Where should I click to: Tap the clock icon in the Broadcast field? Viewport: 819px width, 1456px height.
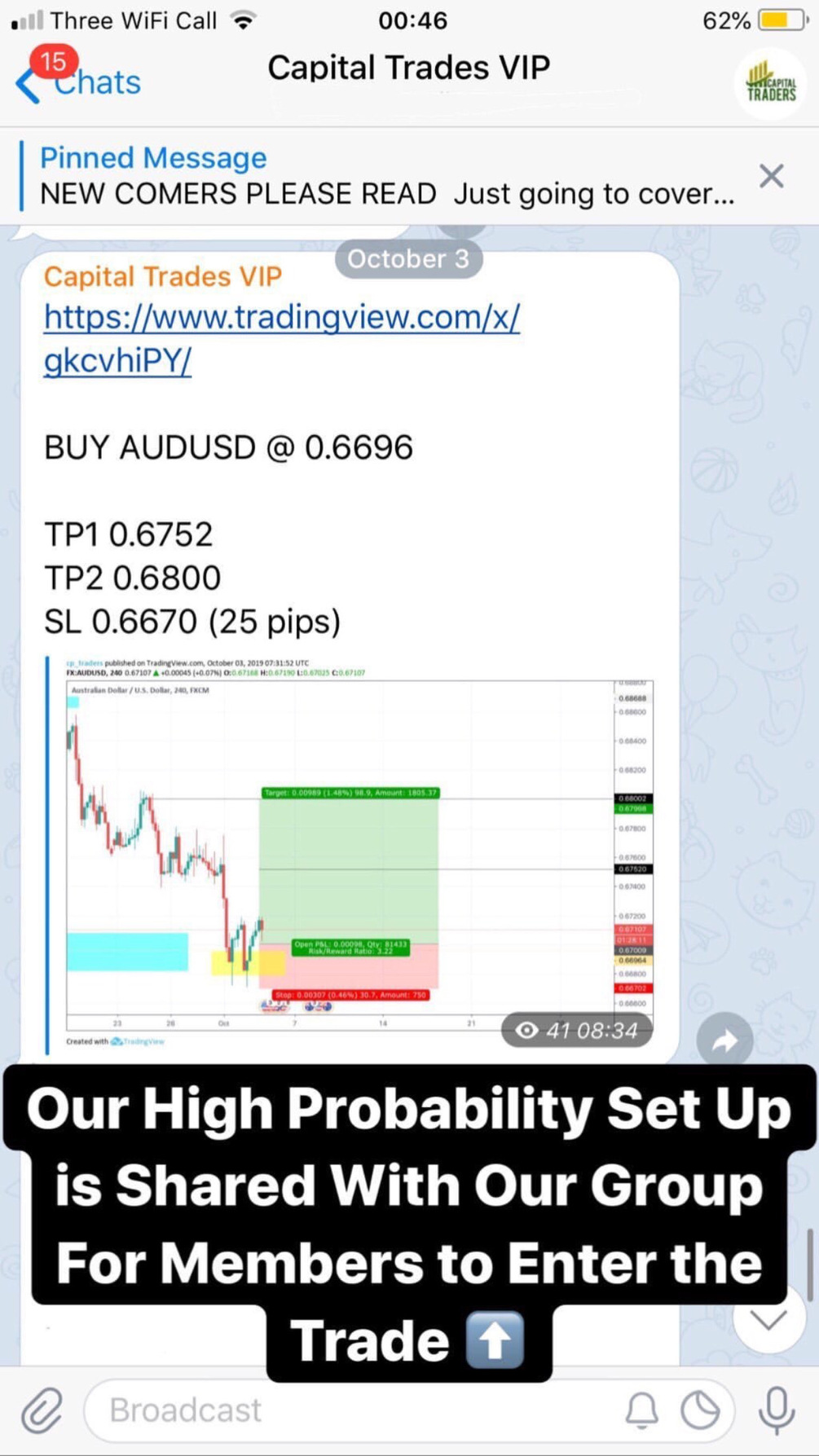click(x=700, y=1410)
